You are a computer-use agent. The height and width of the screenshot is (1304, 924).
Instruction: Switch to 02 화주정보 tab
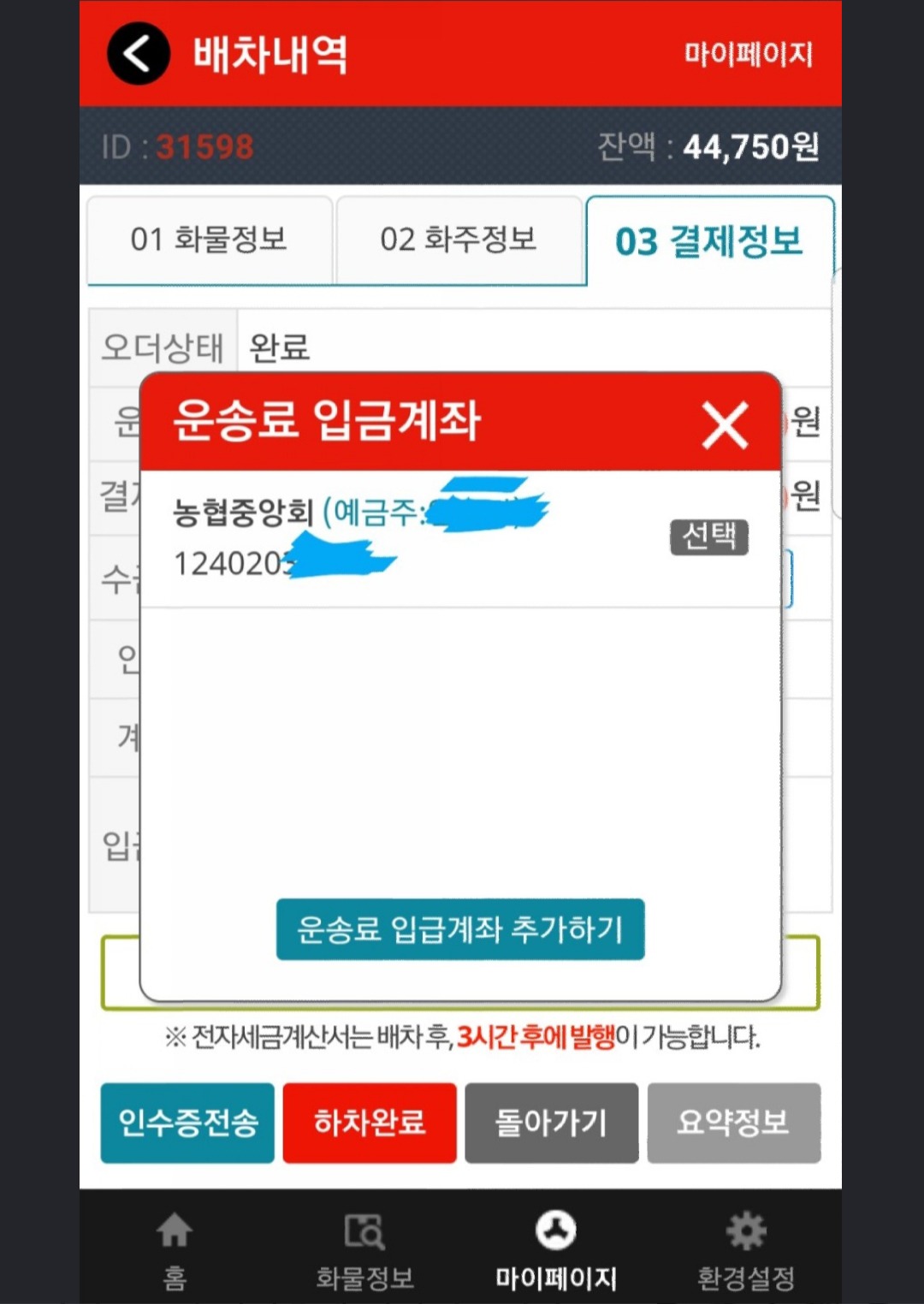coord(459,240)
